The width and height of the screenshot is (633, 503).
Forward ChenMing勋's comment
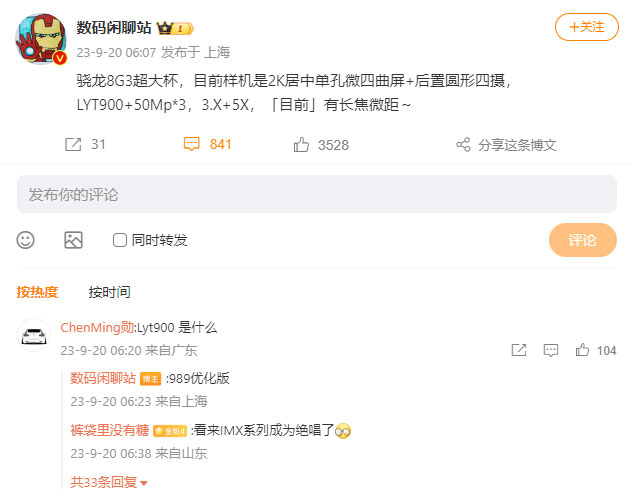(x=519, y=350)
